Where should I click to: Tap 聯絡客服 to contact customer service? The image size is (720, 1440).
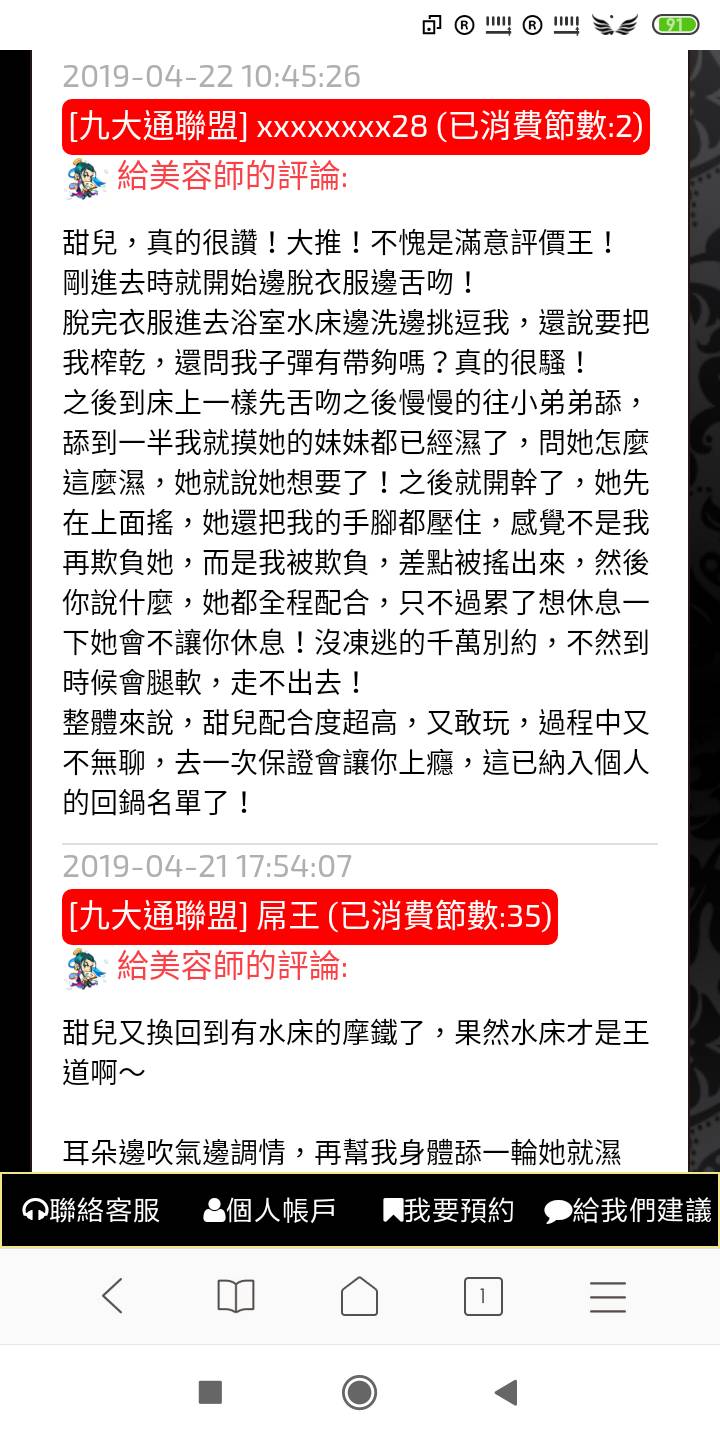91,1211
